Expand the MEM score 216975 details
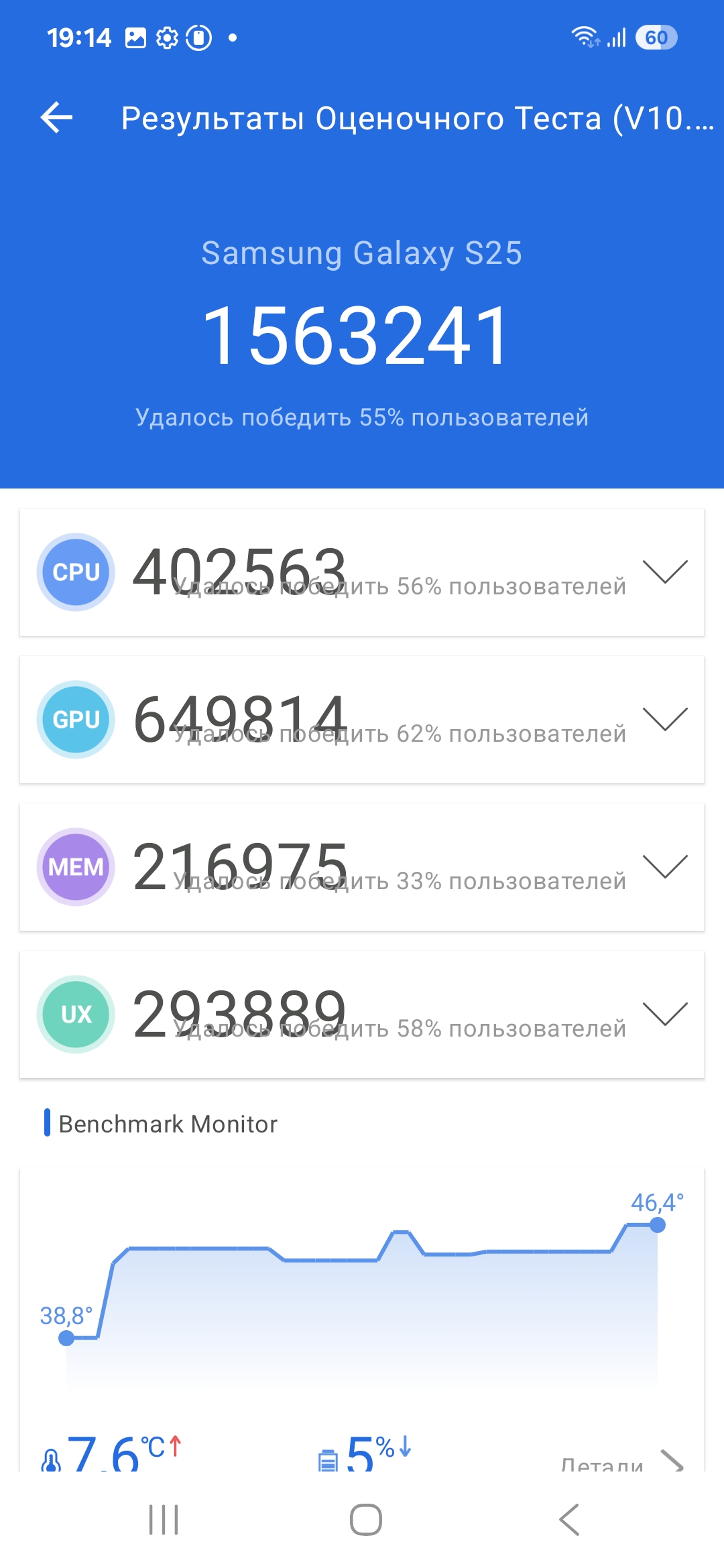The height and width of the screenshot is (1568, 724). pos(664,866)
